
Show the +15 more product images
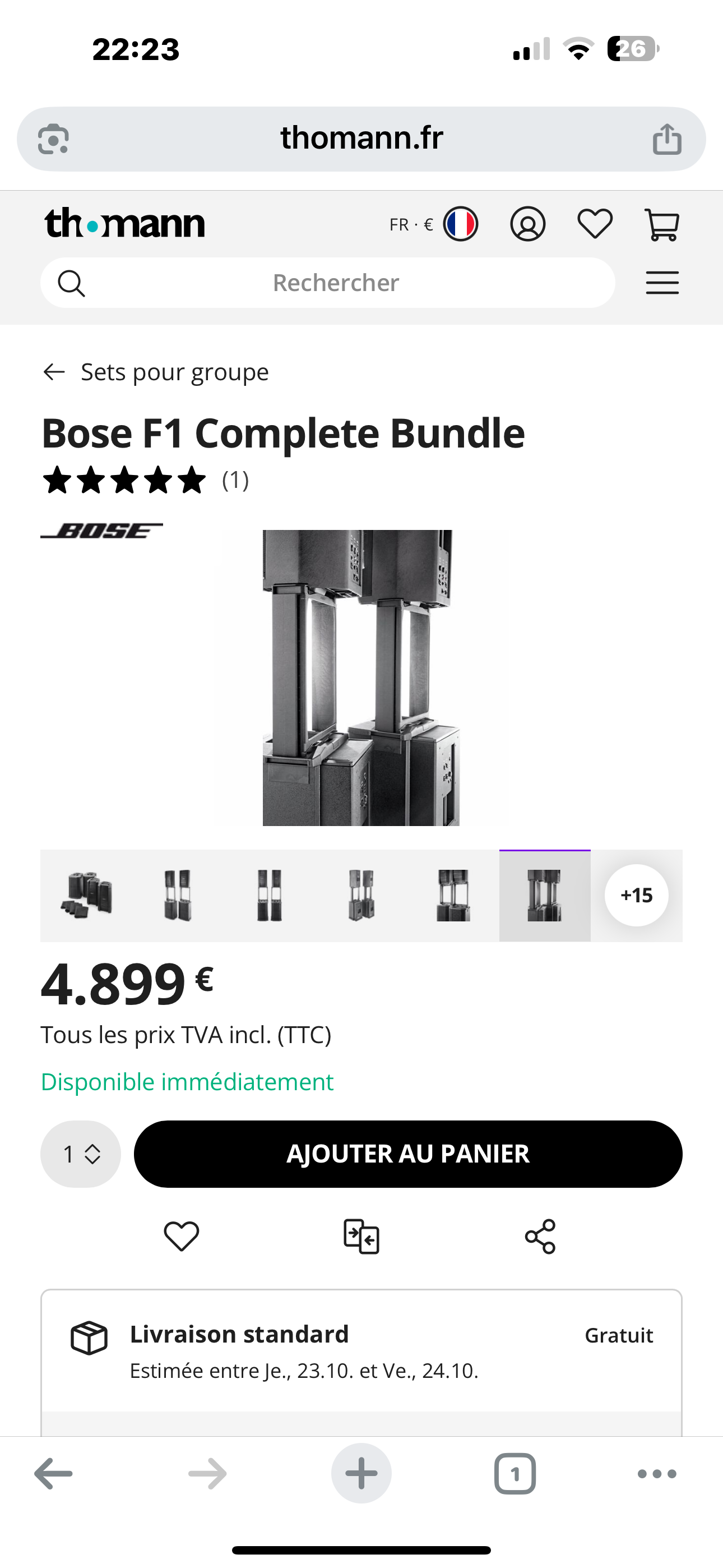coord(636,896)
